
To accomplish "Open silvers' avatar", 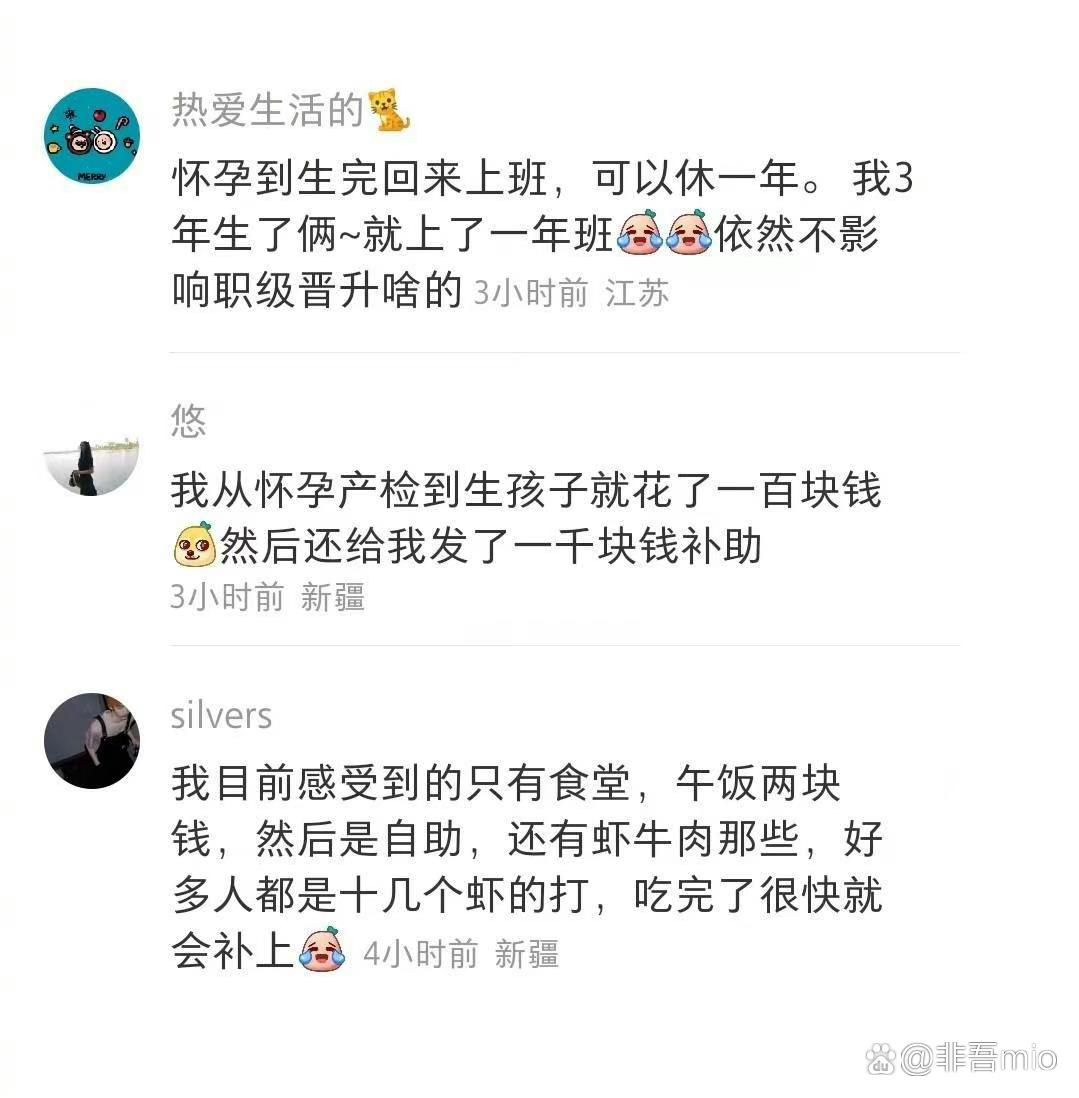I will [92, 741].
